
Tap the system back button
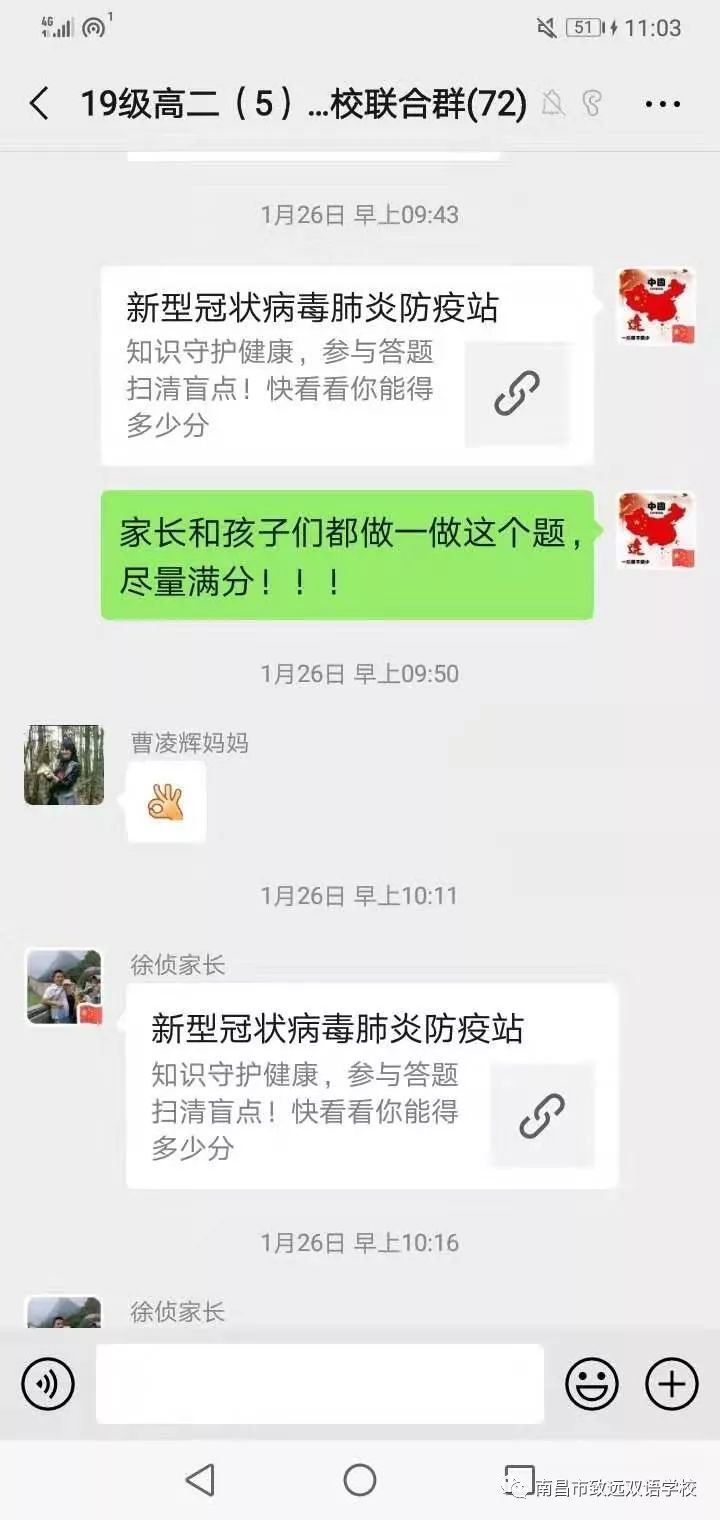[201, 1480]
